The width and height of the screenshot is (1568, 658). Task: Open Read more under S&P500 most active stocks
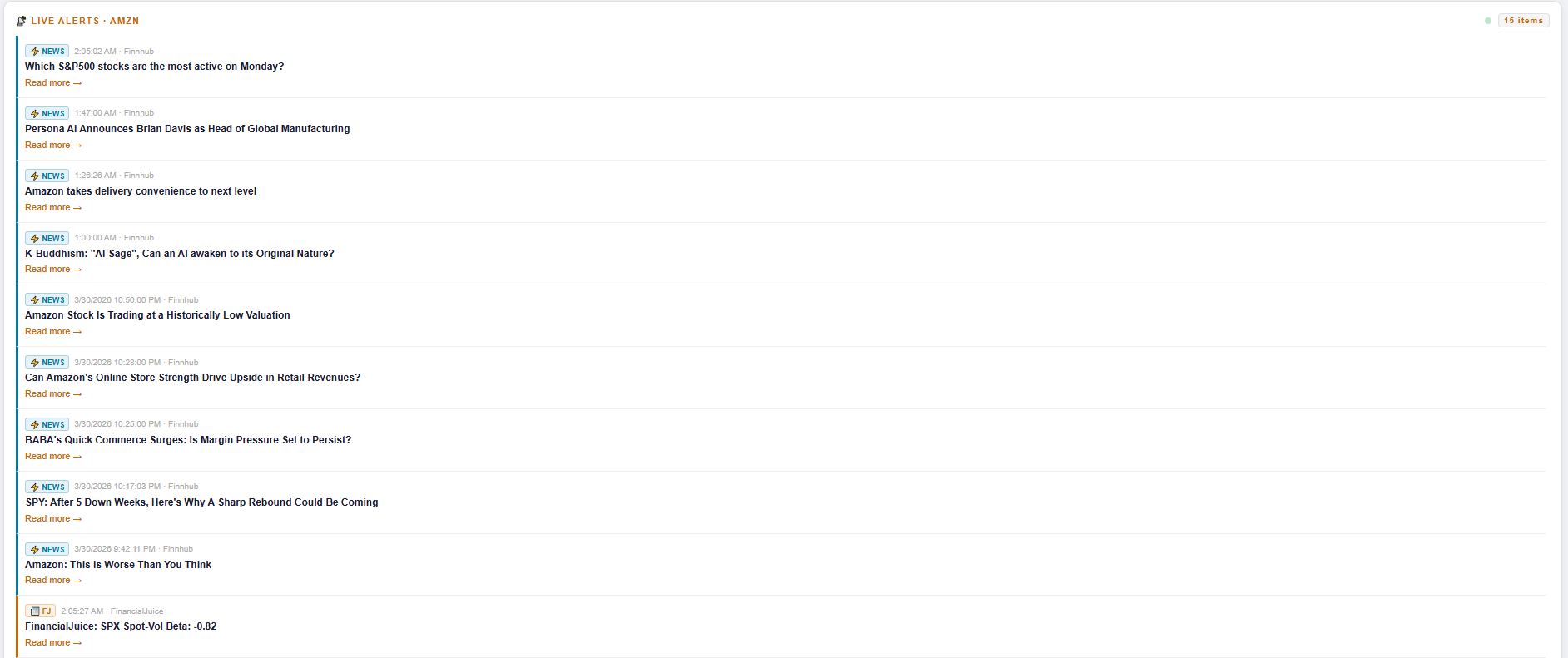[x=52, y=83]
